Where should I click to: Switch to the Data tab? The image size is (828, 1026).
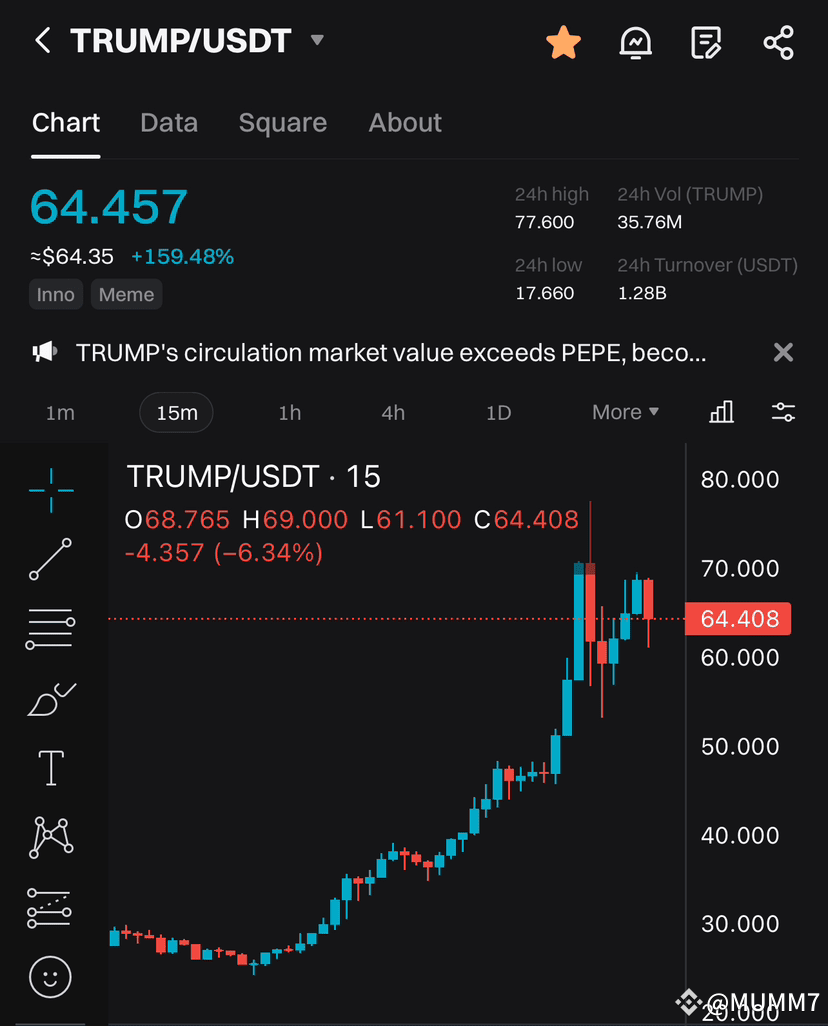pyautogui.click(x=168, y=122)
